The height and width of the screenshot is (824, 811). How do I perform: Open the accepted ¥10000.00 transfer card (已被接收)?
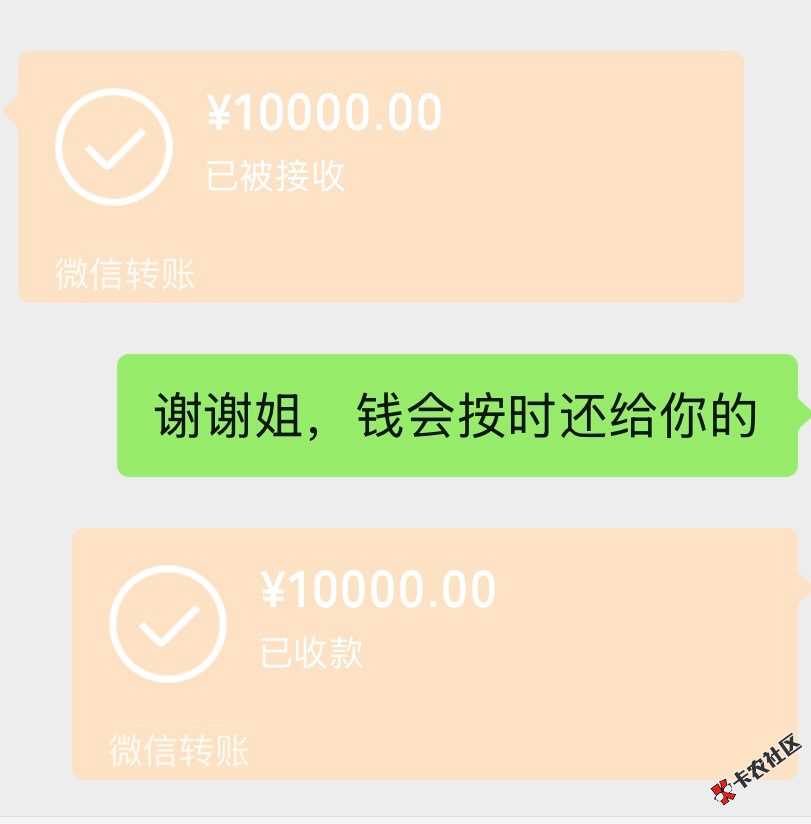click(380, 176)
